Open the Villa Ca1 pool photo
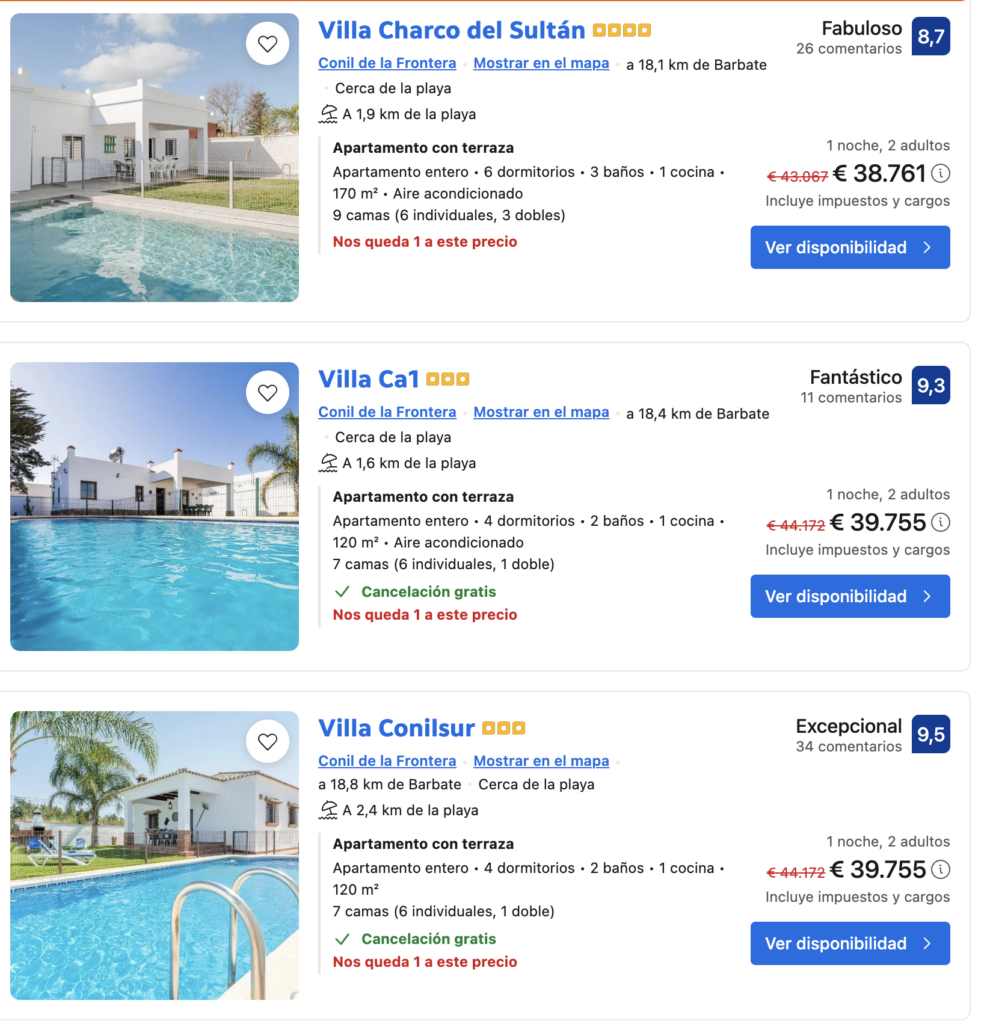984x1024 pixels. 155,507
